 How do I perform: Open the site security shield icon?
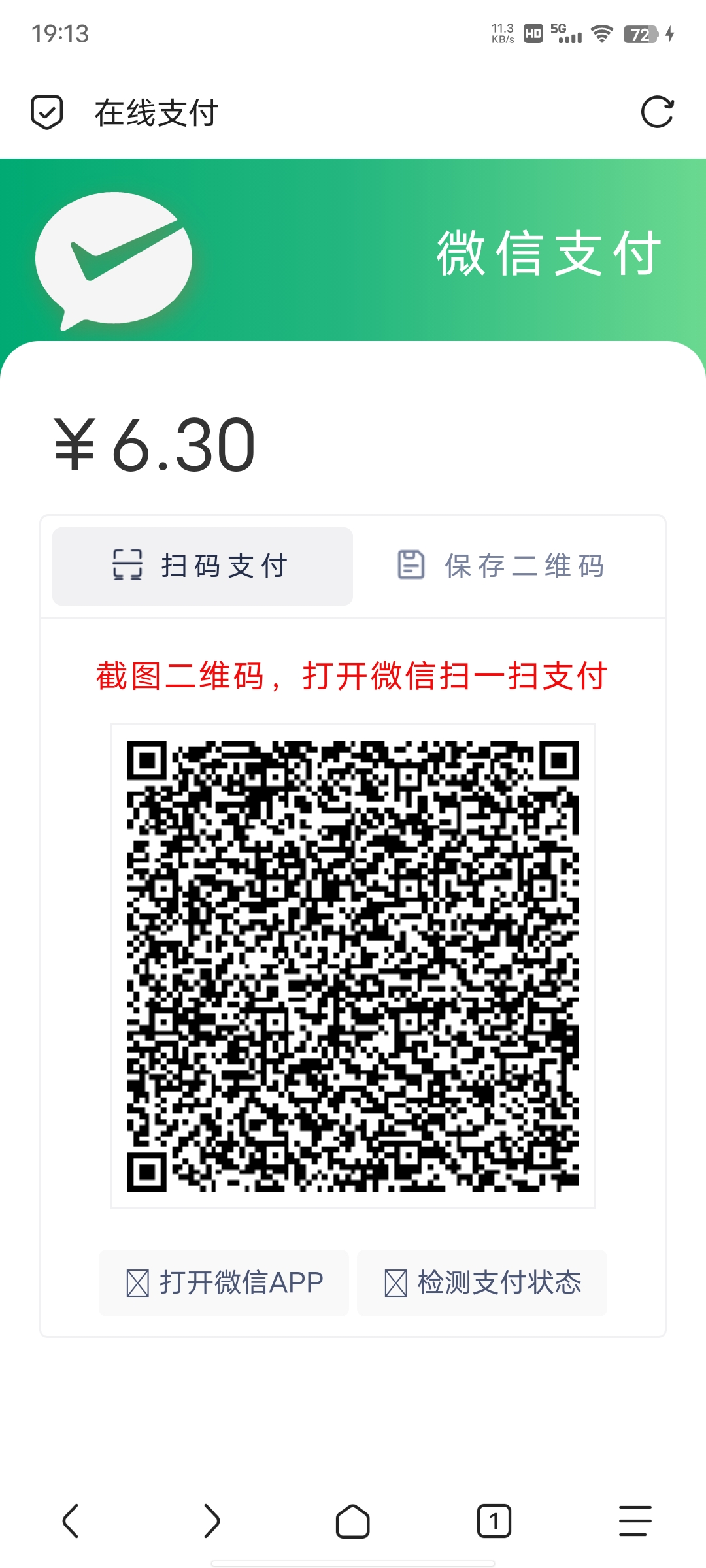(47, 112)
